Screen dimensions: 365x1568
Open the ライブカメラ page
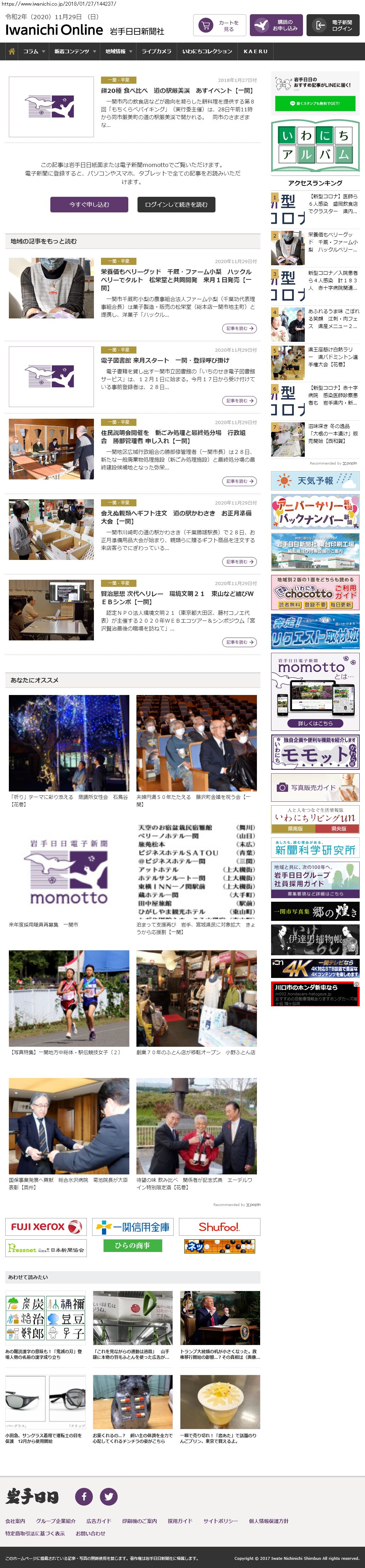[156, 52]
